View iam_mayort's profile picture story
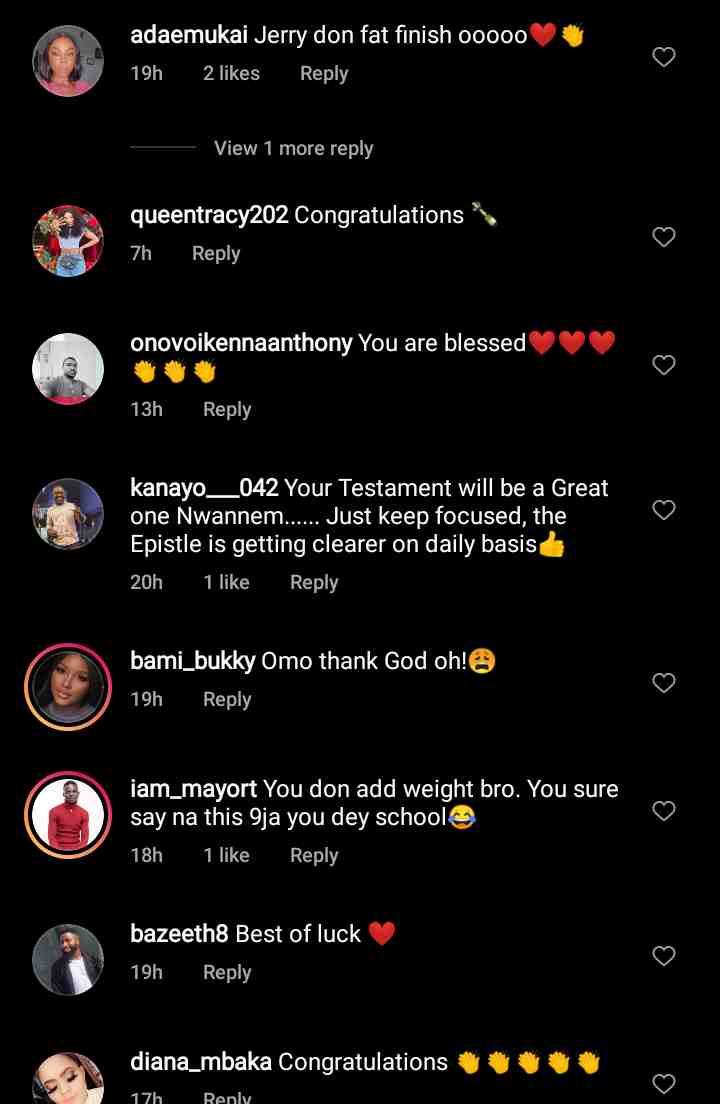 point(68,815)
